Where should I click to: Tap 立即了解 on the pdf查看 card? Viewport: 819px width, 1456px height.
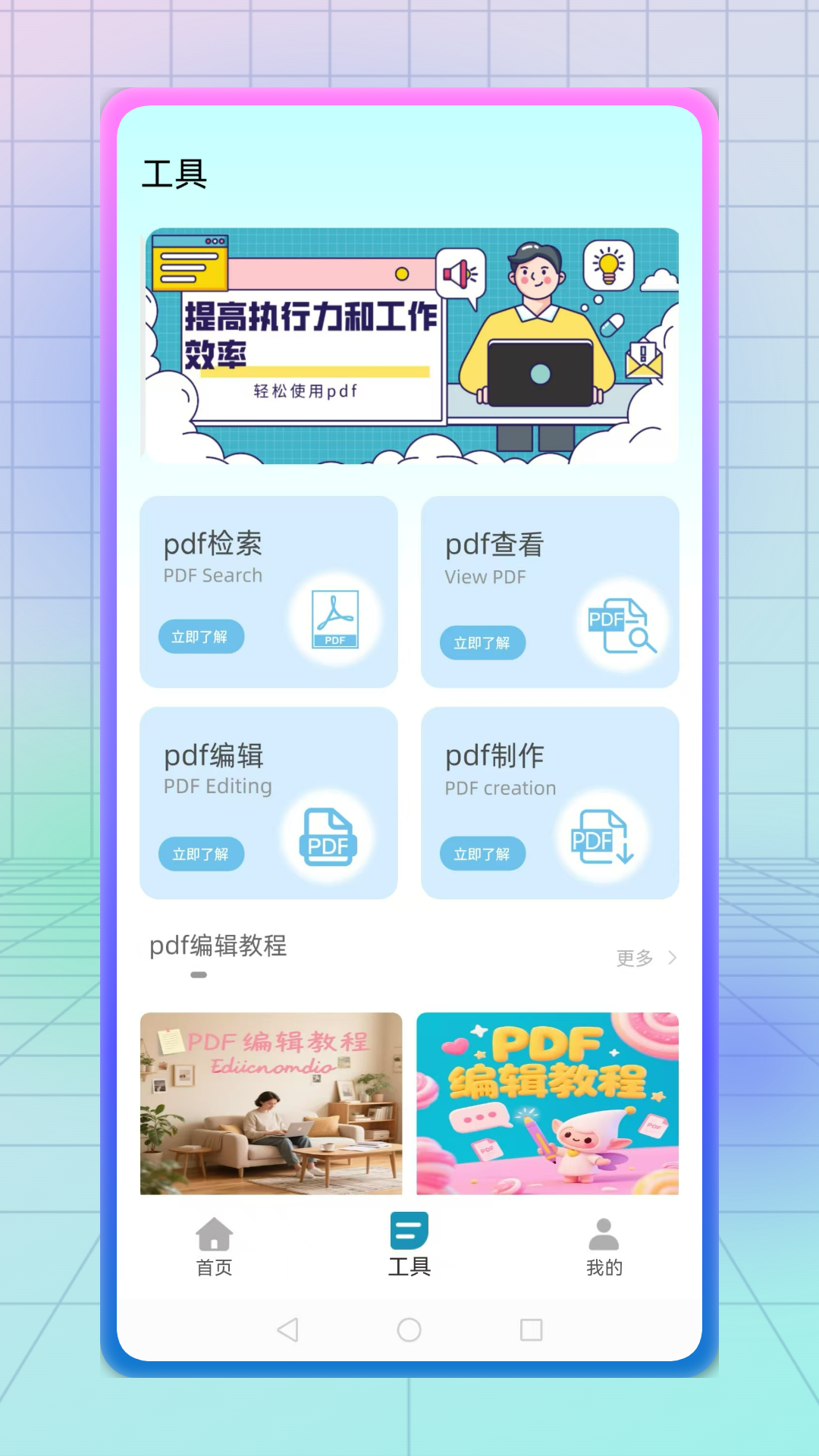click(x=482, y=643)
